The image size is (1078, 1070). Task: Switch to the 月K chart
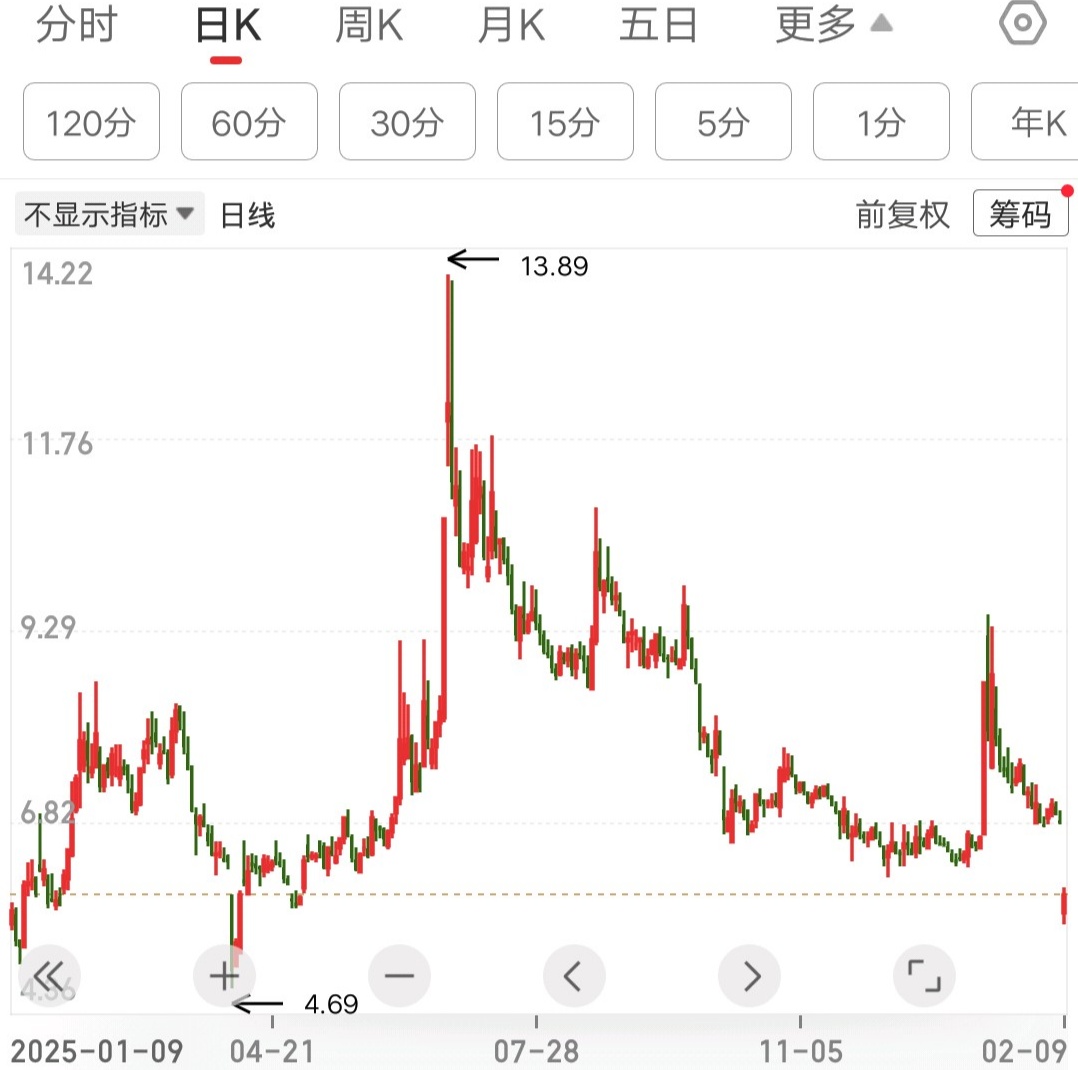512,25
